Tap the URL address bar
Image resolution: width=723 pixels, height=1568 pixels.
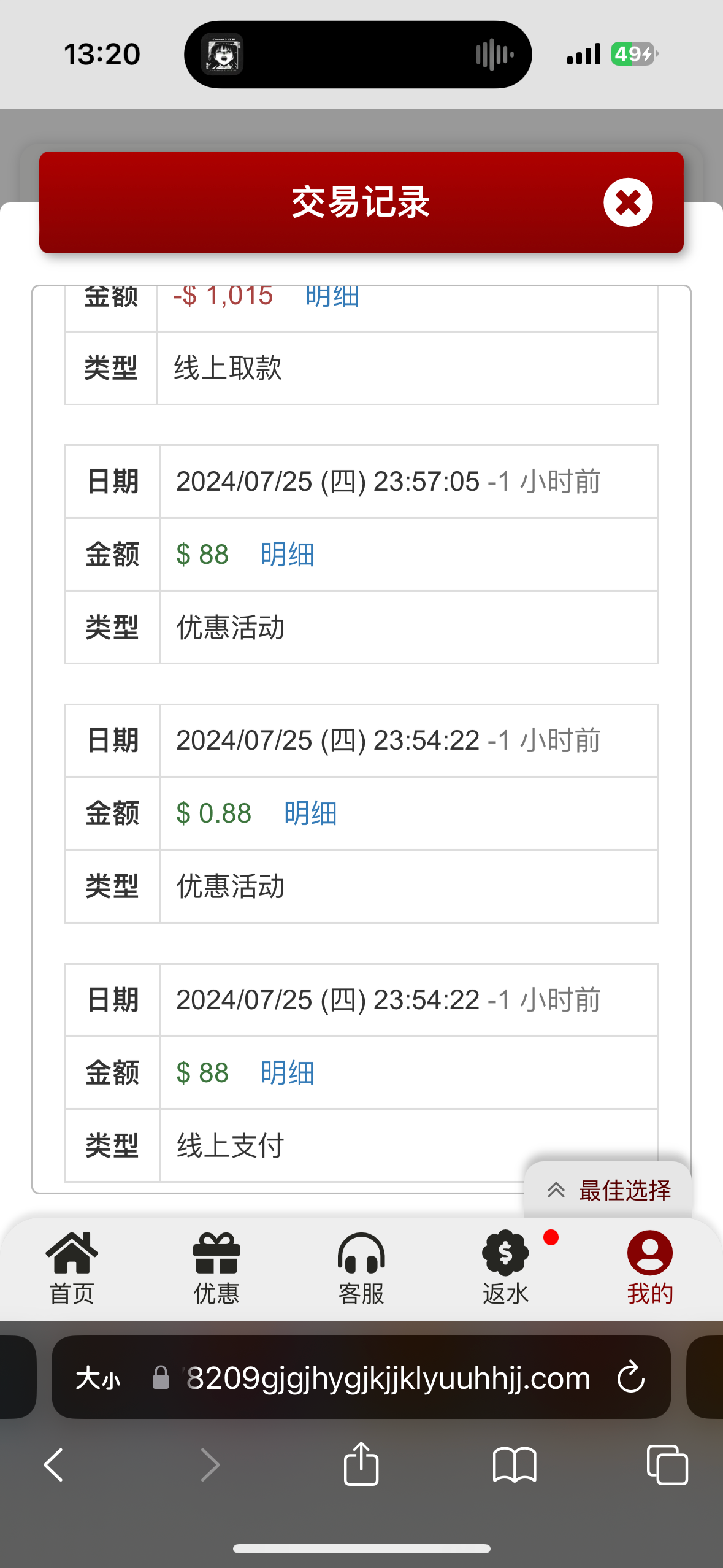coord(386,1379)
